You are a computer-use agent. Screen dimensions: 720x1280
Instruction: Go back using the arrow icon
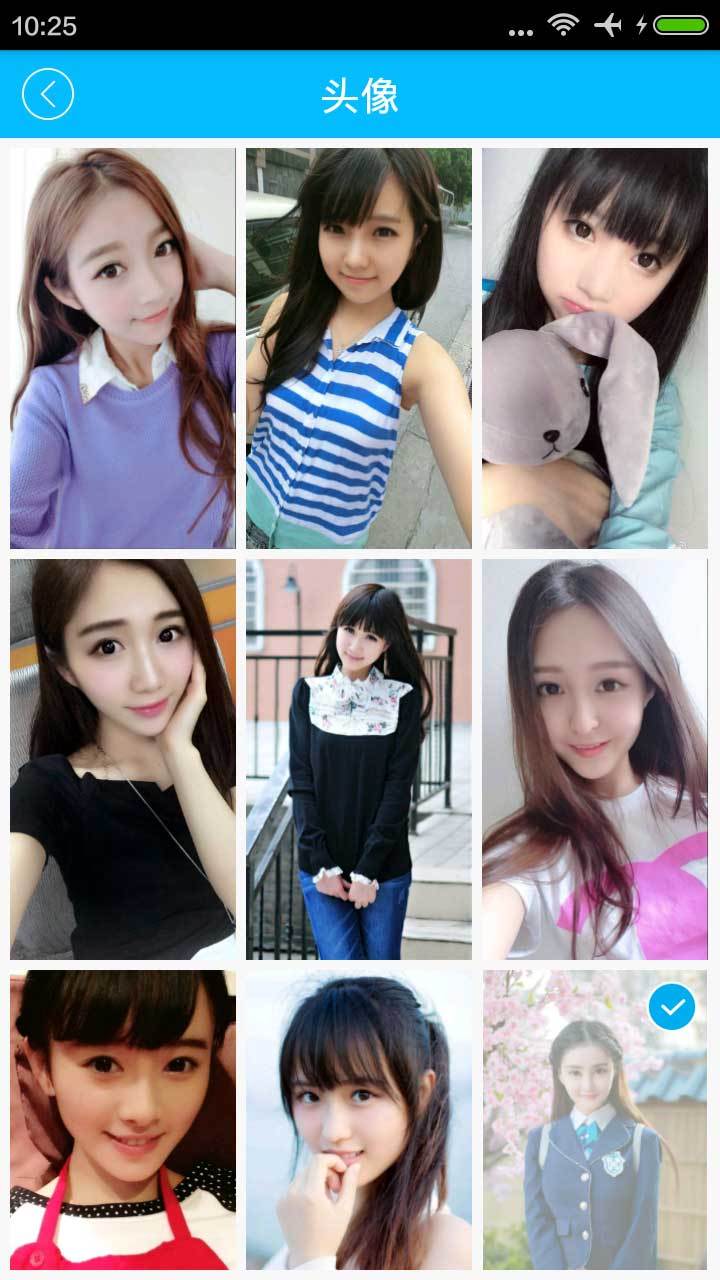tap(48, 95)
